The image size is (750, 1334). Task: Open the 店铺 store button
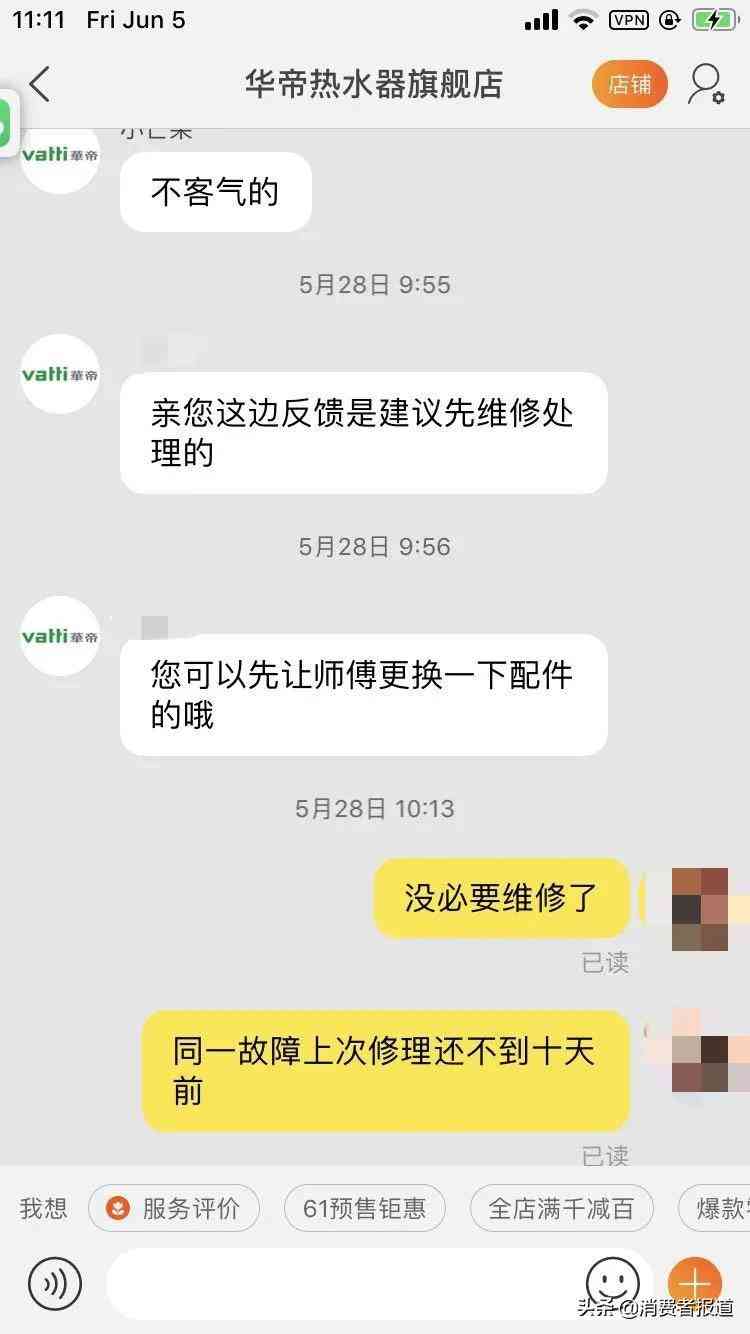tap(629, 85)
